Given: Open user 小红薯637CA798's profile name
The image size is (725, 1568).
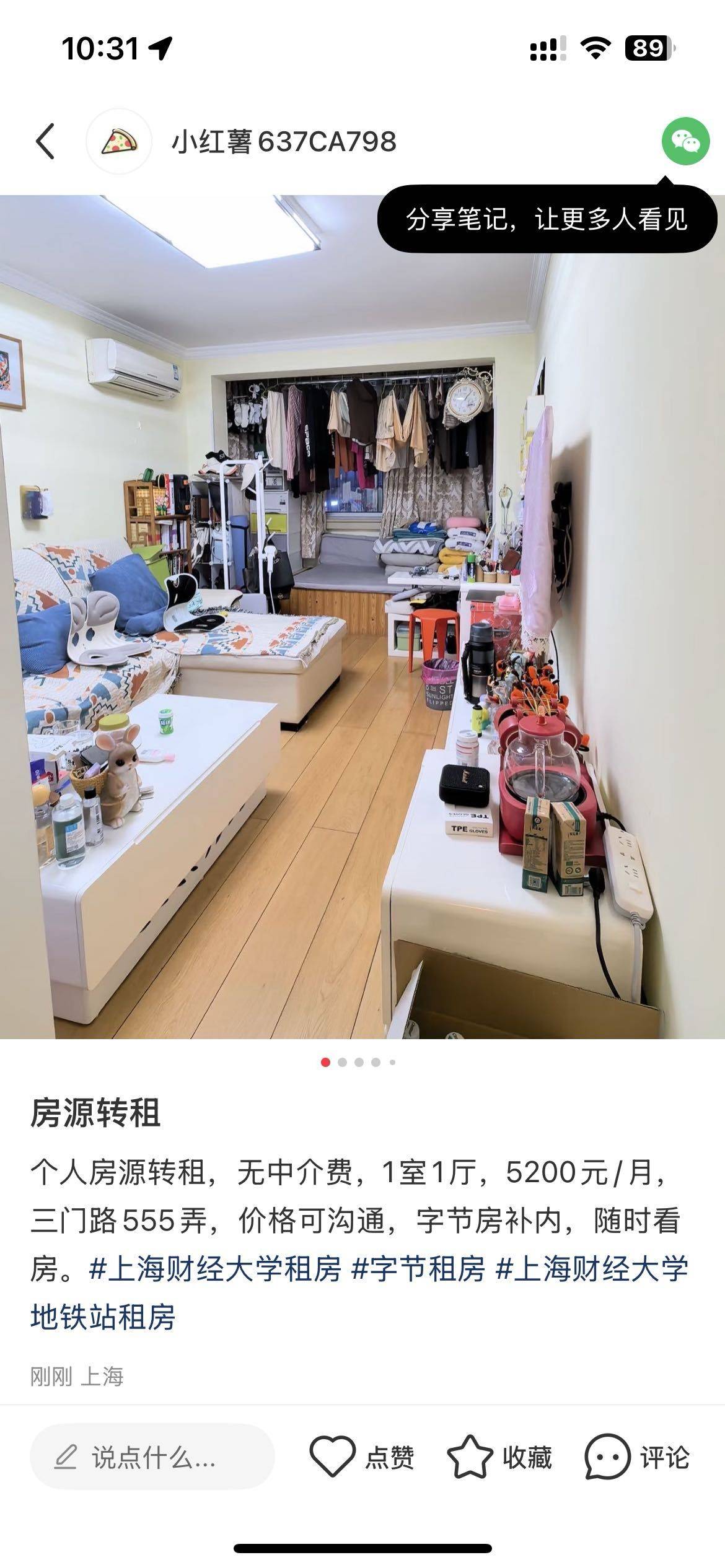Looking at the screenshot, I should click(284, 142).
